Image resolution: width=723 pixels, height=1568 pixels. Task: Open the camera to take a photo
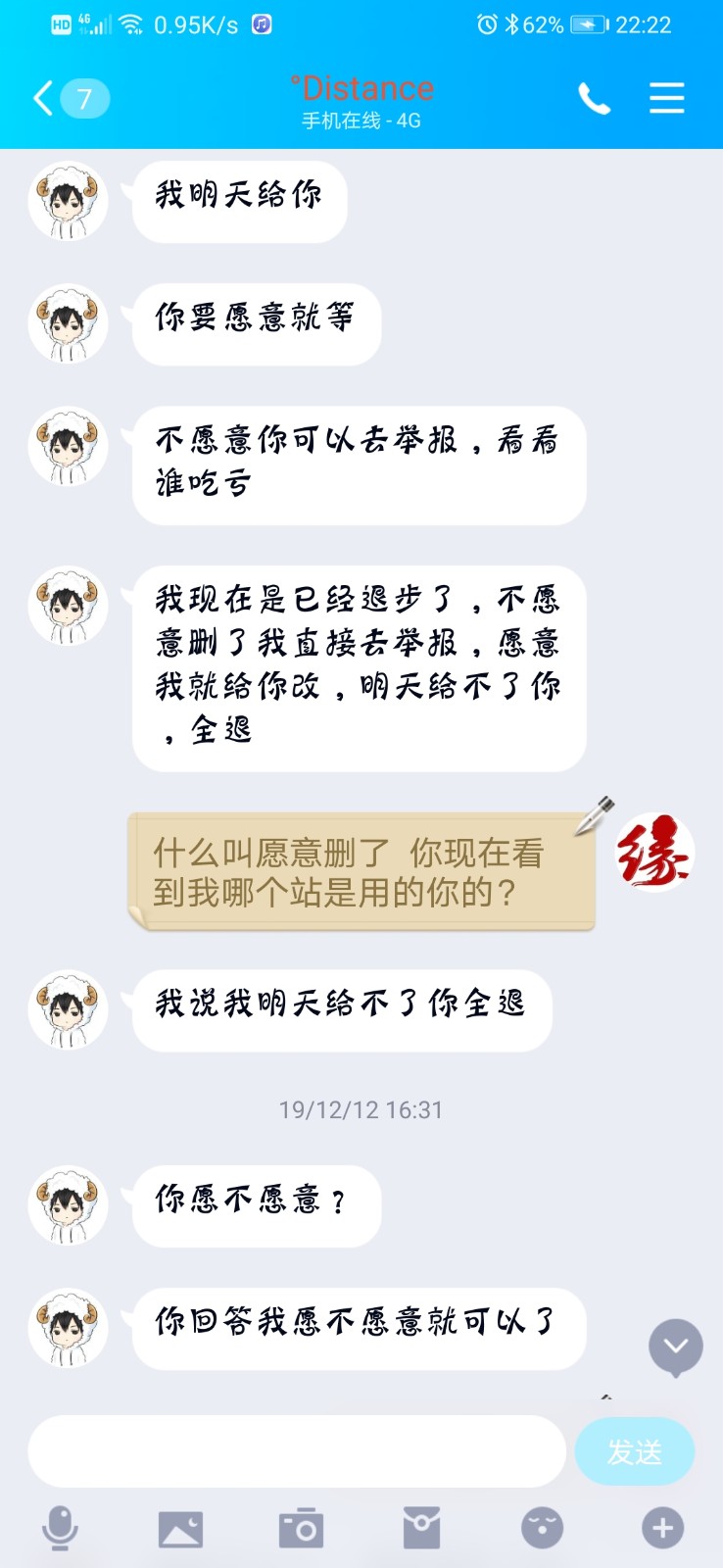(x=301, y=1528)
